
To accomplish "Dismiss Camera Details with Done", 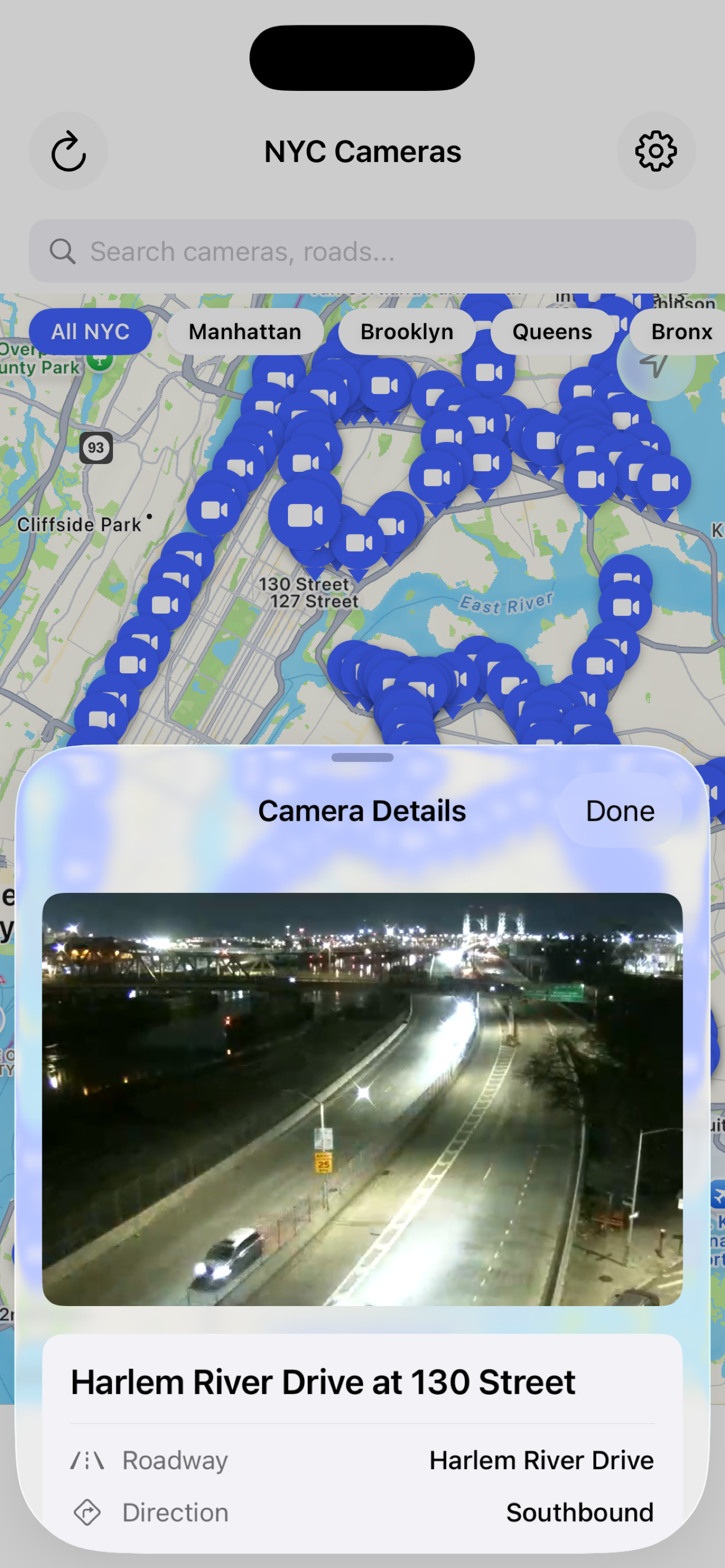I will click(619, 811).
